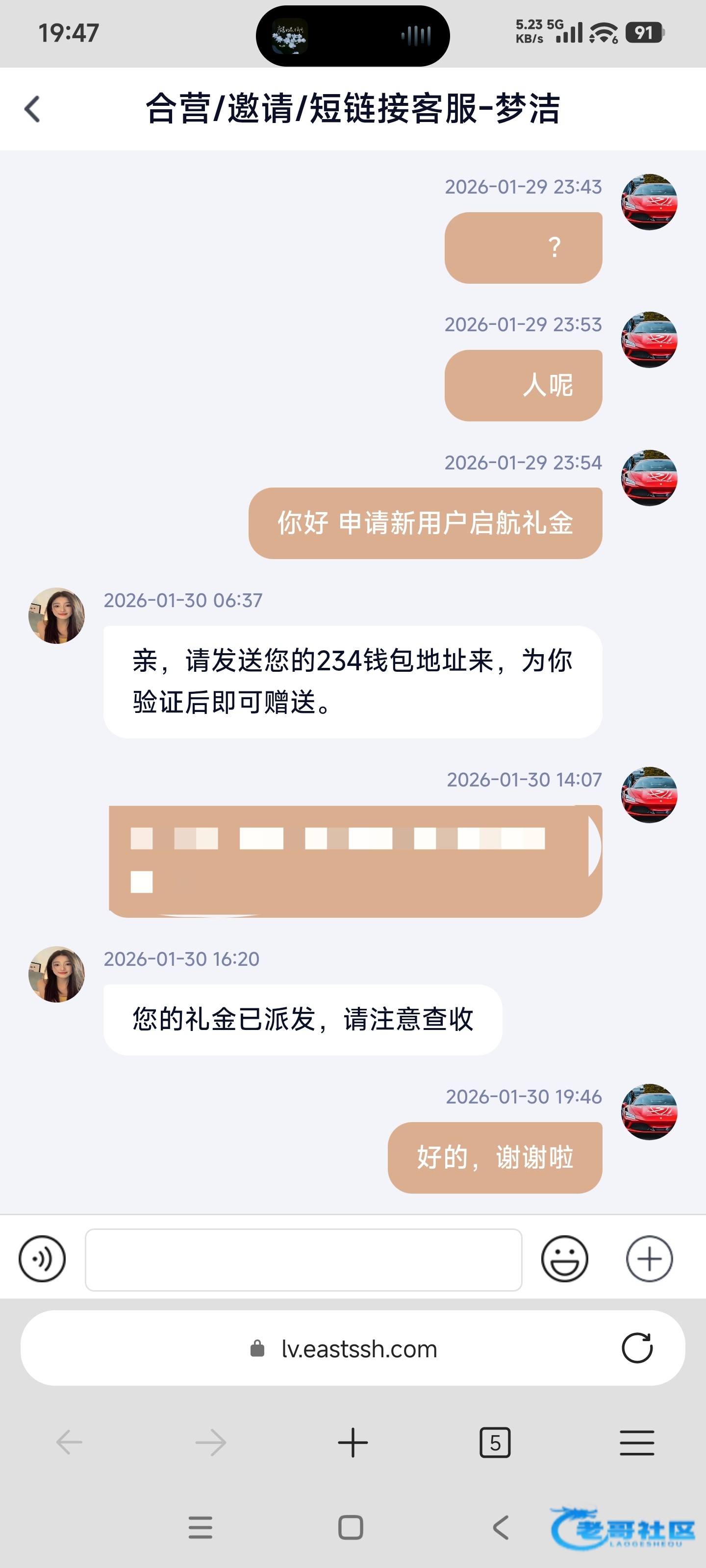706x1568 pixels.
Task: View the 5 open tabs
Action: (x=495, y=1443)
